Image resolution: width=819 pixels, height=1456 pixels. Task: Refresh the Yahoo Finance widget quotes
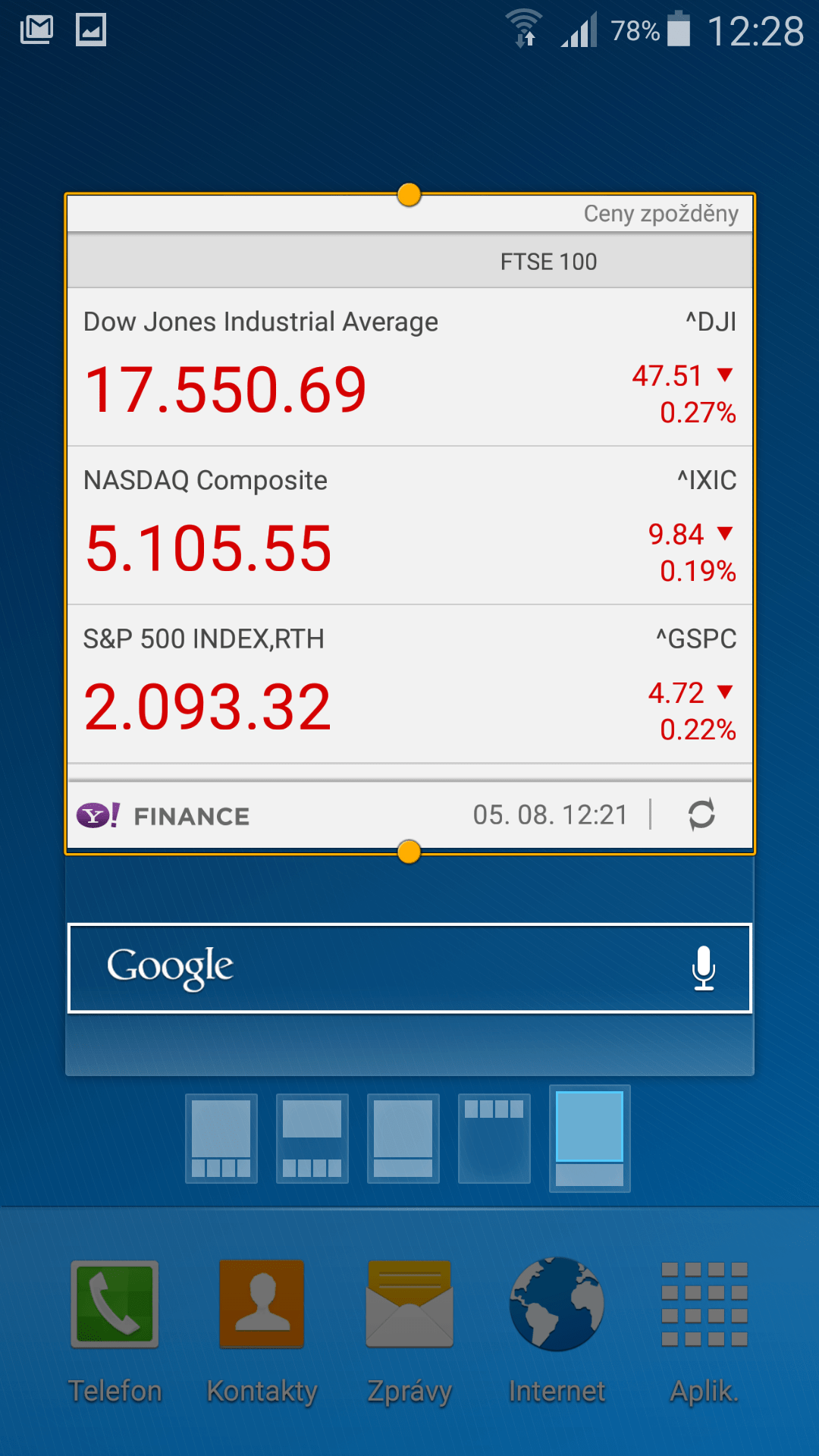pos(701,815)
